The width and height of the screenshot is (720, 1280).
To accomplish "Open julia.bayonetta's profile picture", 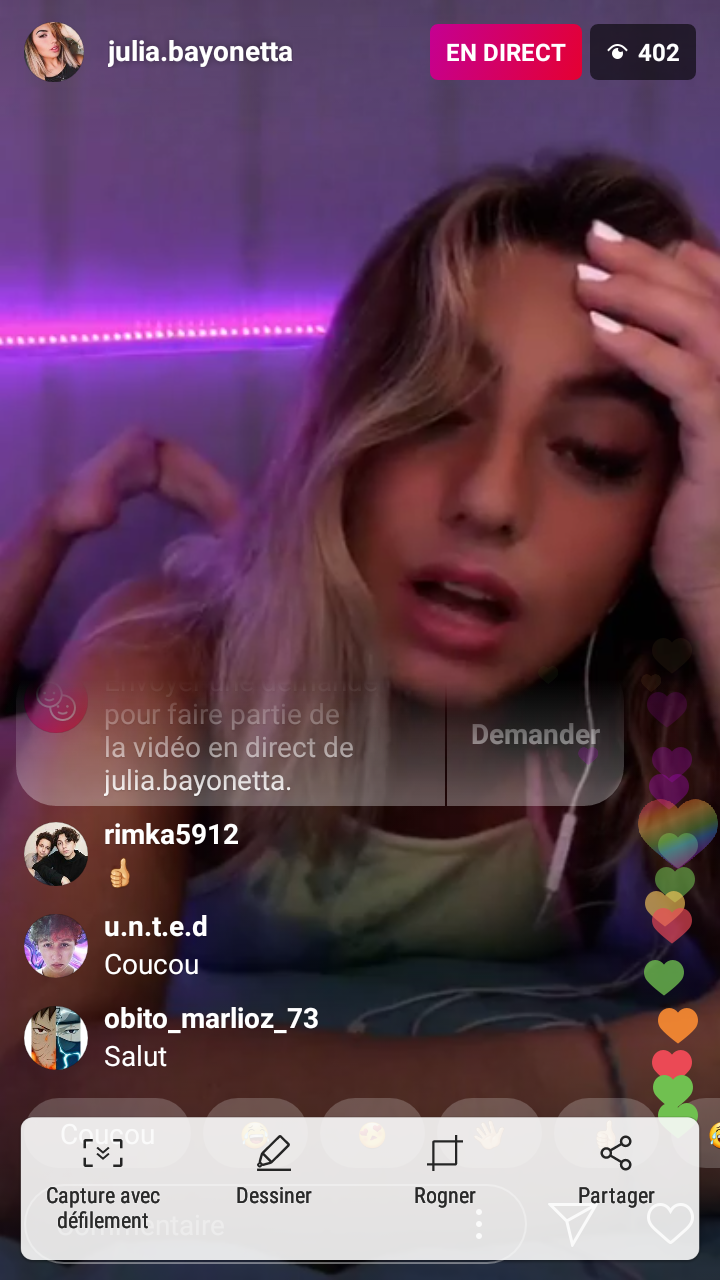I will click(x=54, y=52).
